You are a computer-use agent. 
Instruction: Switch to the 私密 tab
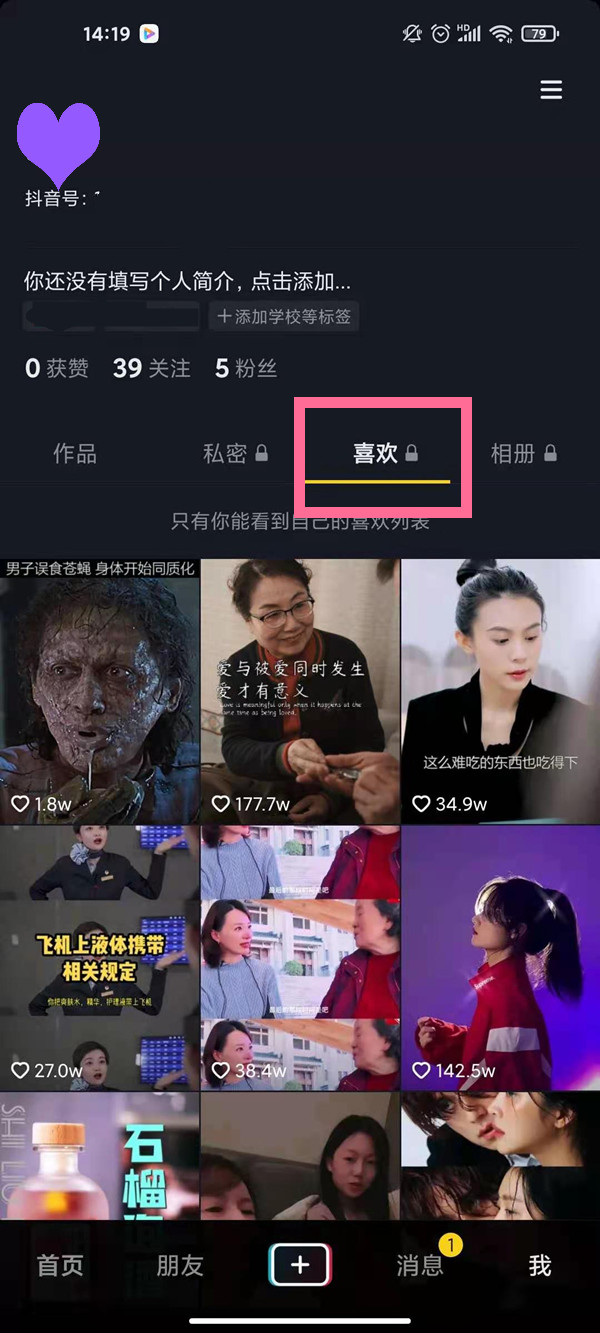coord(235,454)
